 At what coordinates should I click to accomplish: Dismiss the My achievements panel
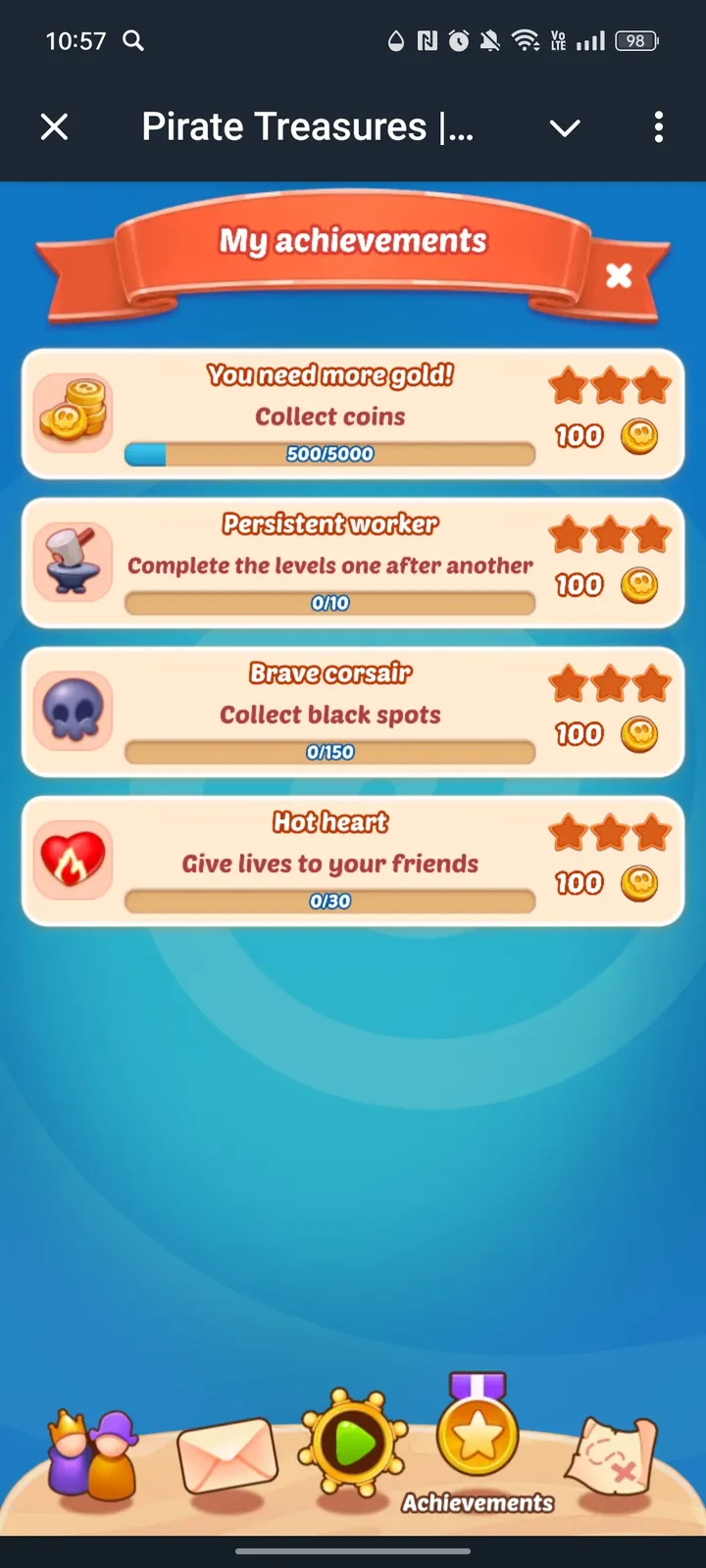pyautogui.click(x=619, y=275)
